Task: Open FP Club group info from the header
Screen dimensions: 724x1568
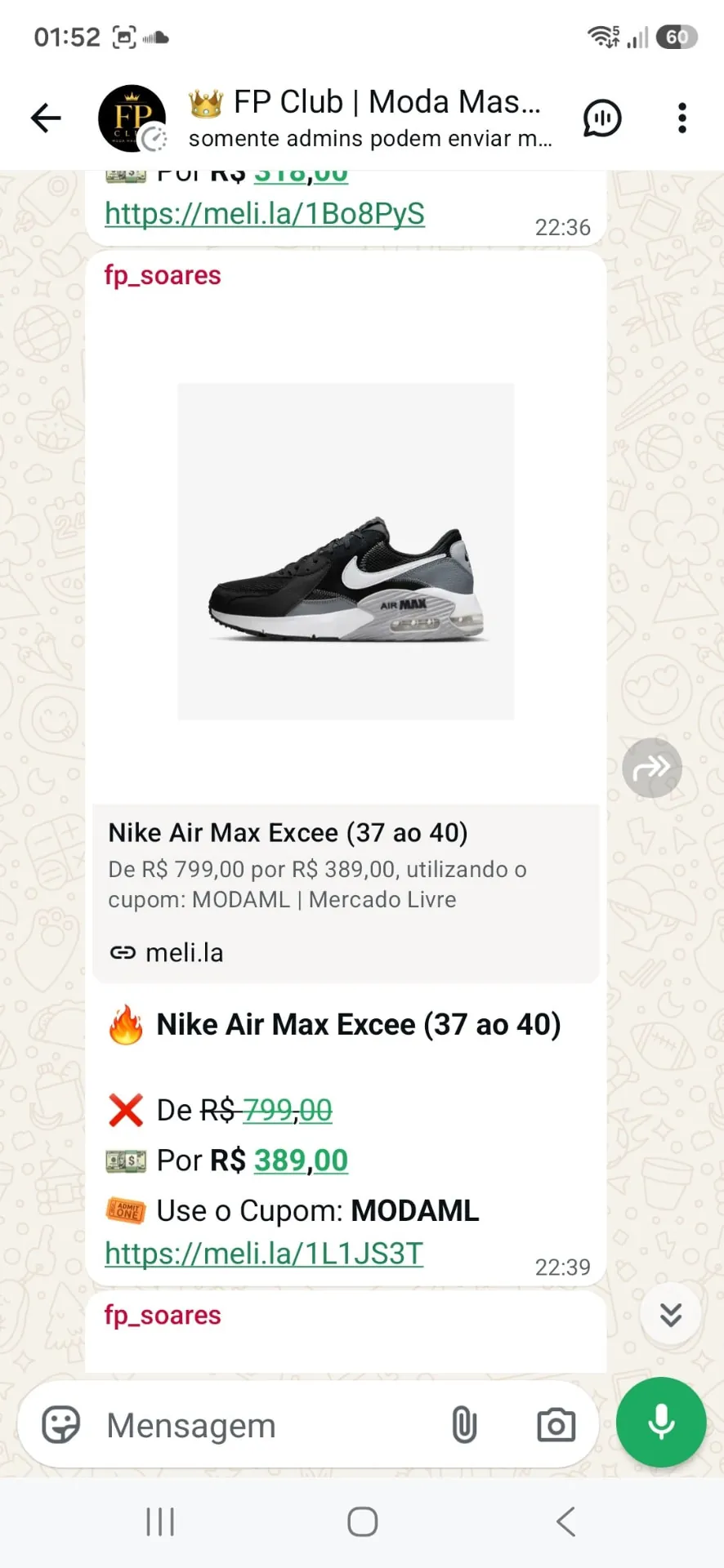Action: coord(371,118)
